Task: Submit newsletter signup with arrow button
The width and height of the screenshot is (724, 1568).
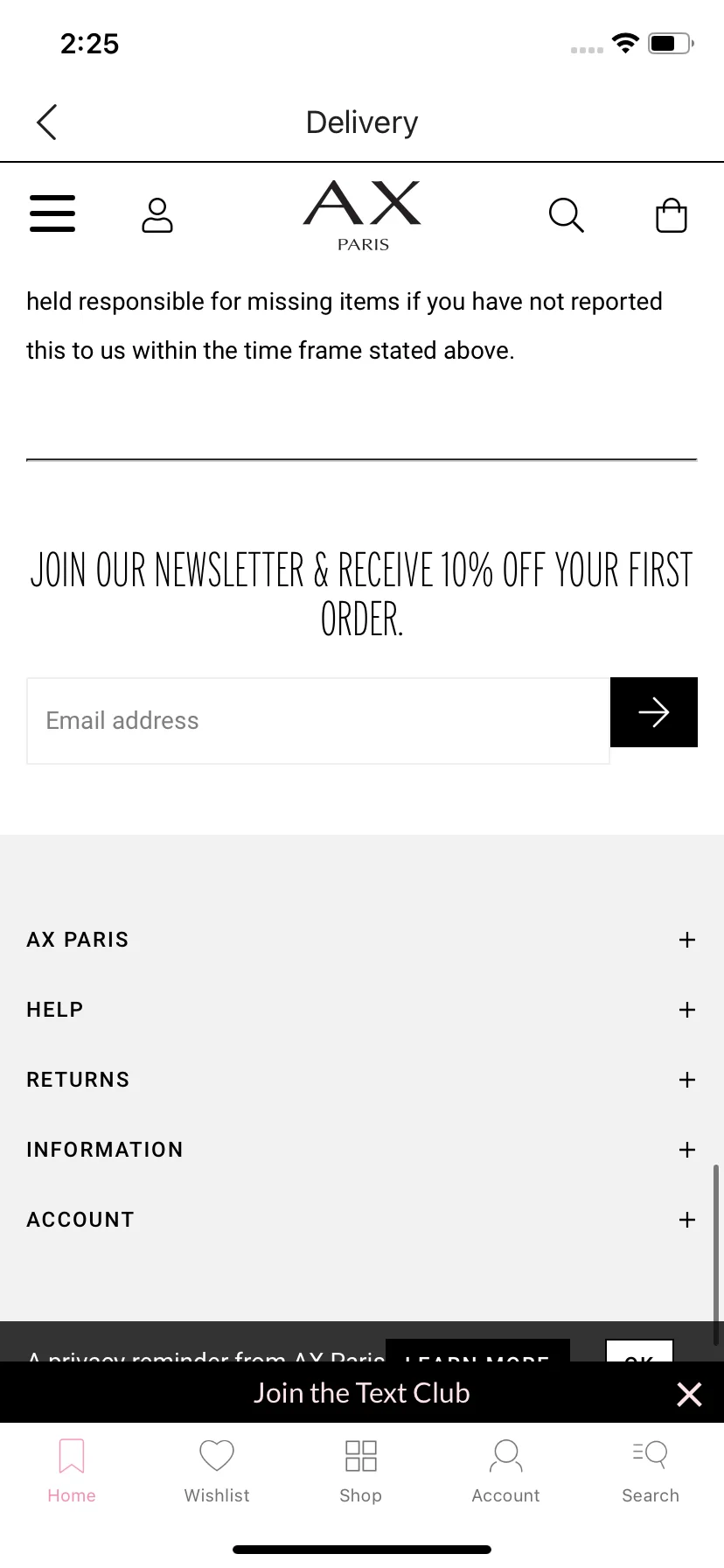Action: click(653, 712)
